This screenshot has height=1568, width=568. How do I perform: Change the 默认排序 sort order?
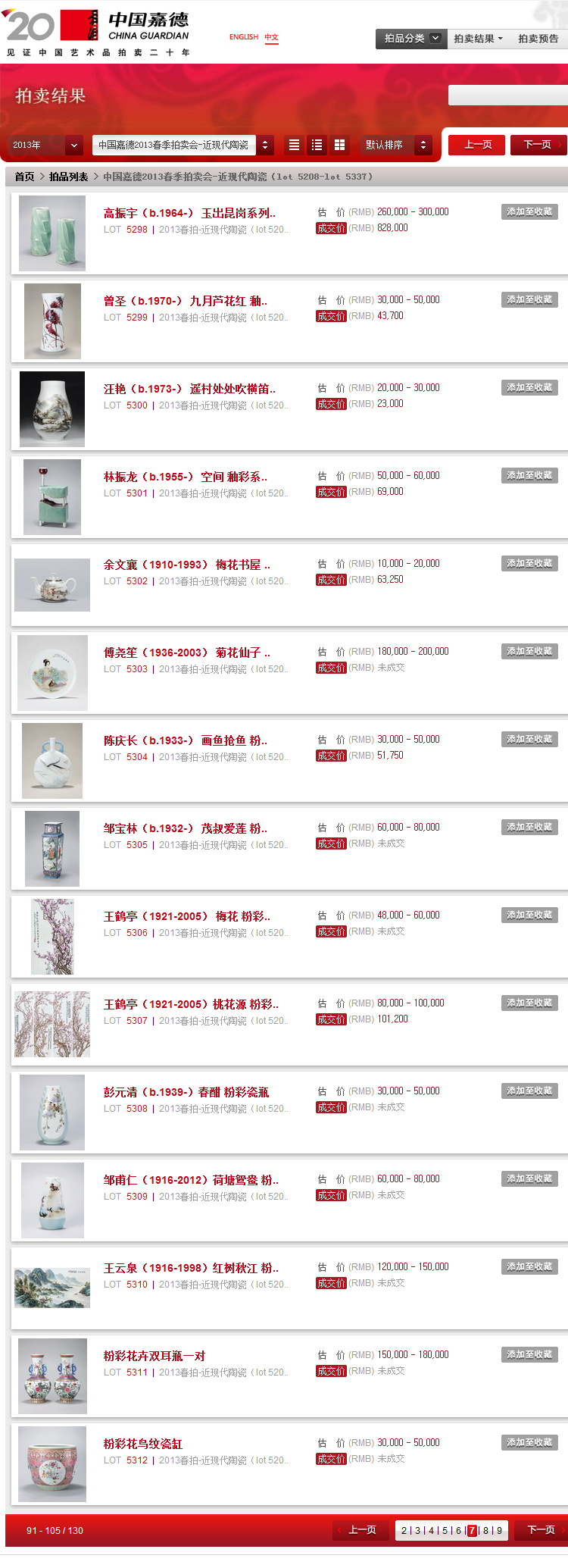[397, 145]
